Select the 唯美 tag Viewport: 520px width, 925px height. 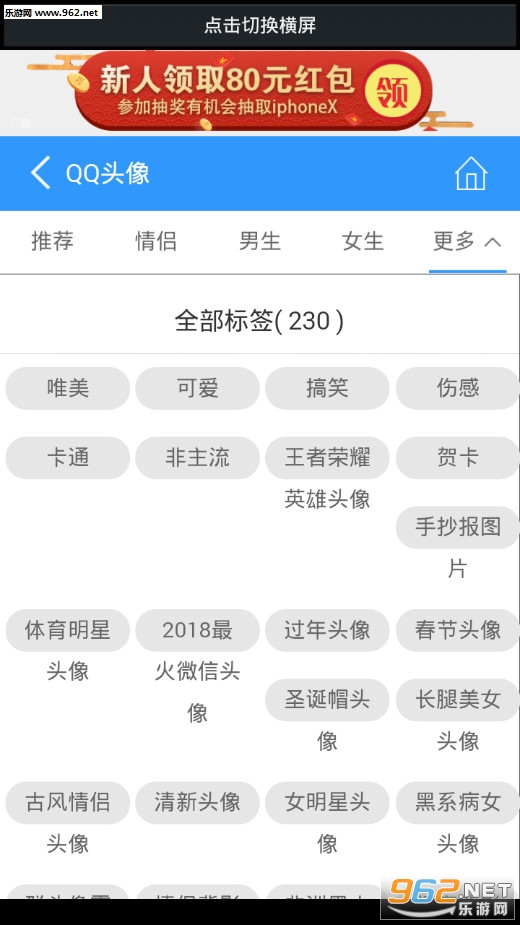pos(68,388)
